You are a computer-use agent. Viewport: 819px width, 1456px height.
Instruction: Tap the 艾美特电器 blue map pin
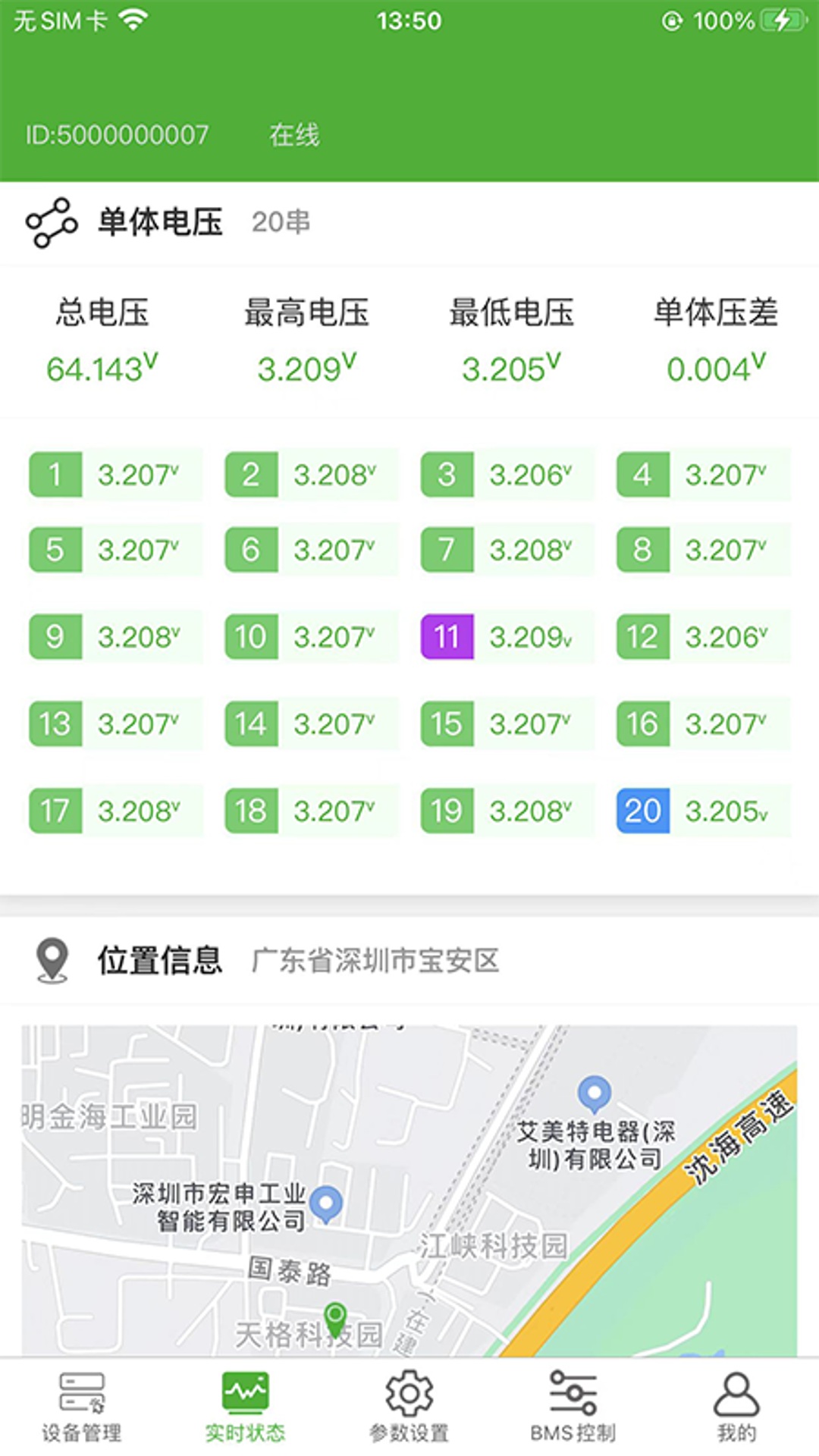[x=595, y=1092]
